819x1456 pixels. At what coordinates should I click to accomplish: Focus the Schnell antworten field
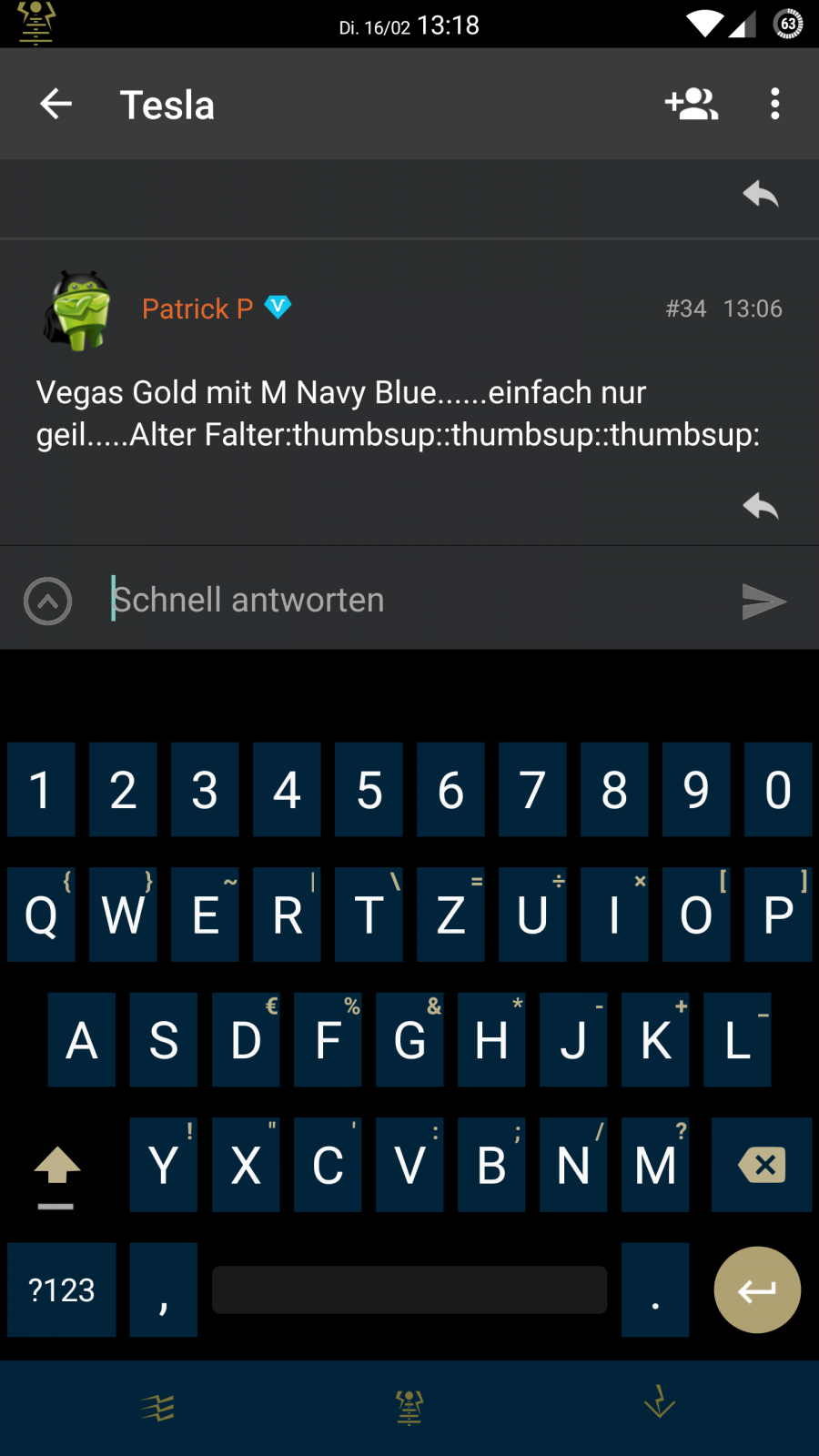point(409,601)
